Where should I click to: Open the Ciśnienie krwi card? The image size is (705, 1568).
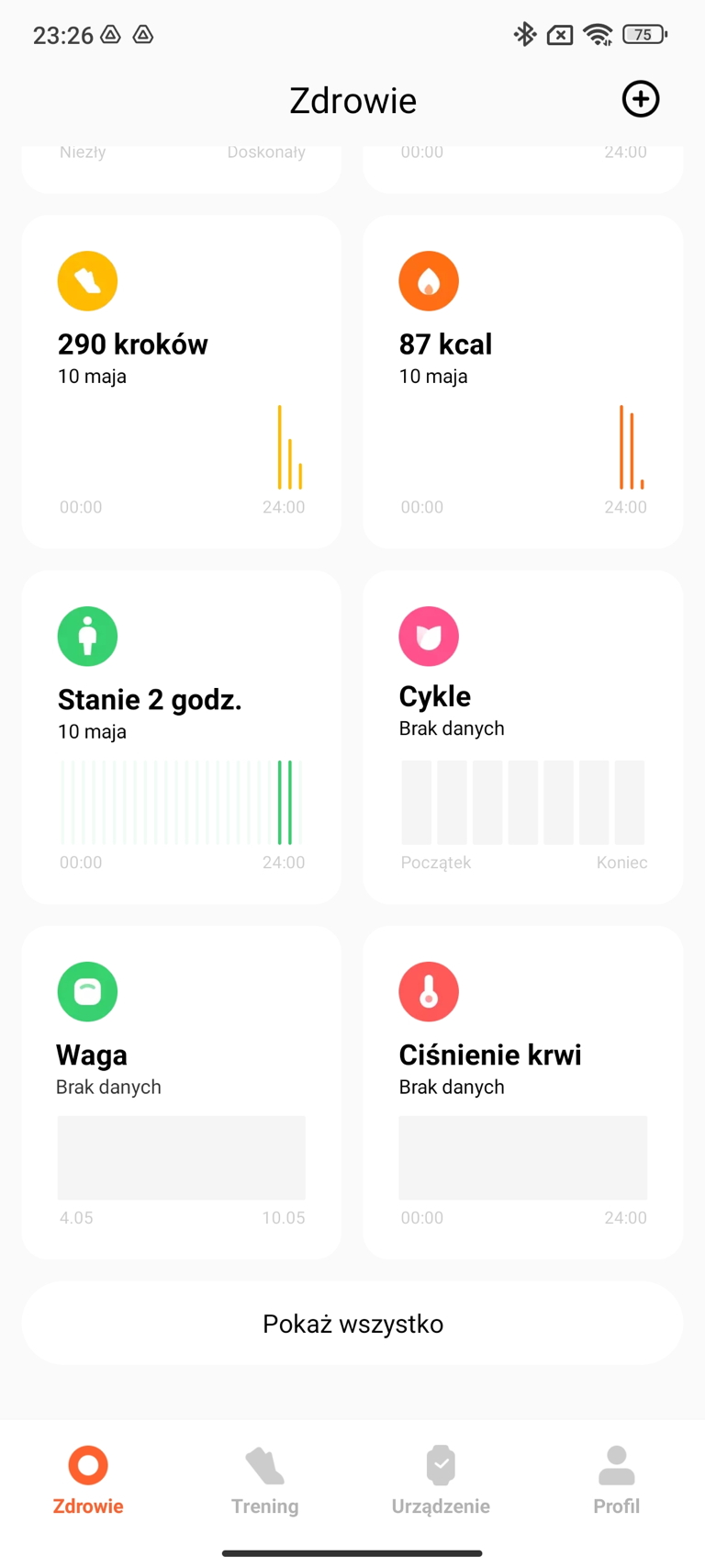coord(523,1093)
